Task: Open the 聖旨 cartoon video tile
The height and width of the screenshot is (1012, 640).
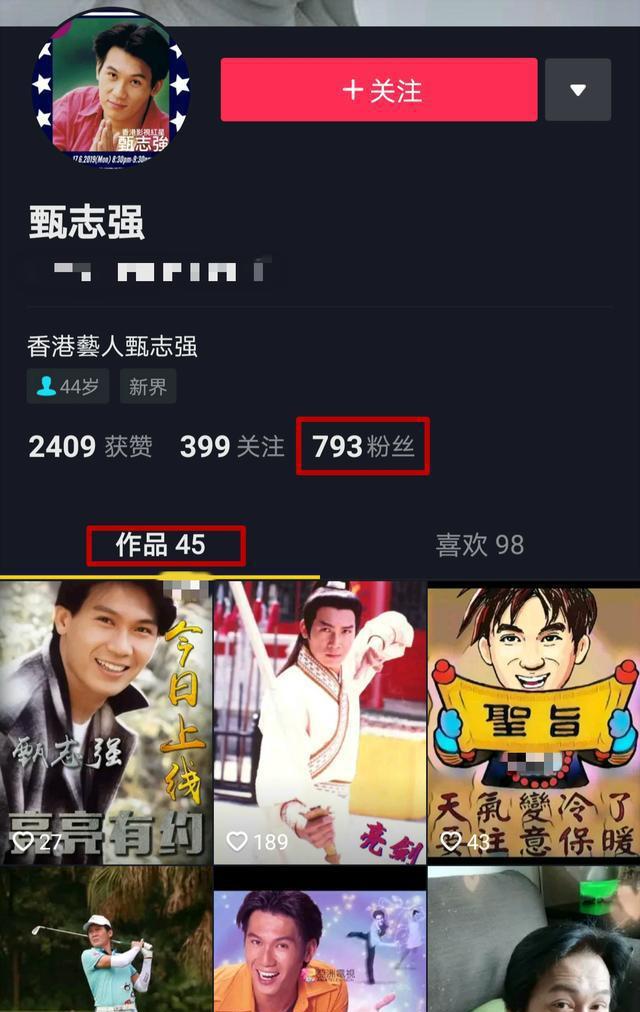Action: tap(533, 722)
